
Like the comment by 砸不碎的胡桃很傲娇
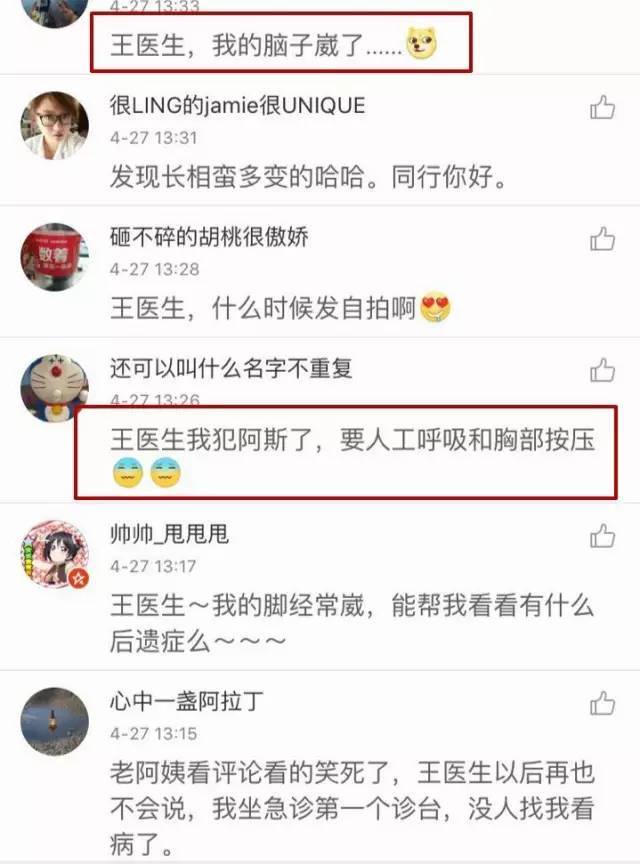coord(602,239)
